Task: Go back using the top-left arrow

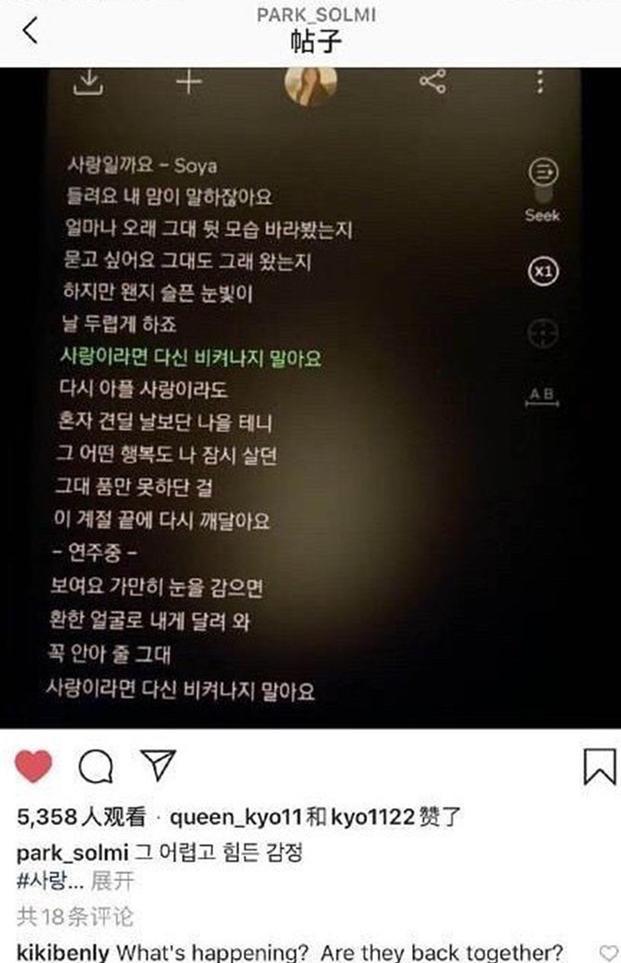Action: [30, 31]
